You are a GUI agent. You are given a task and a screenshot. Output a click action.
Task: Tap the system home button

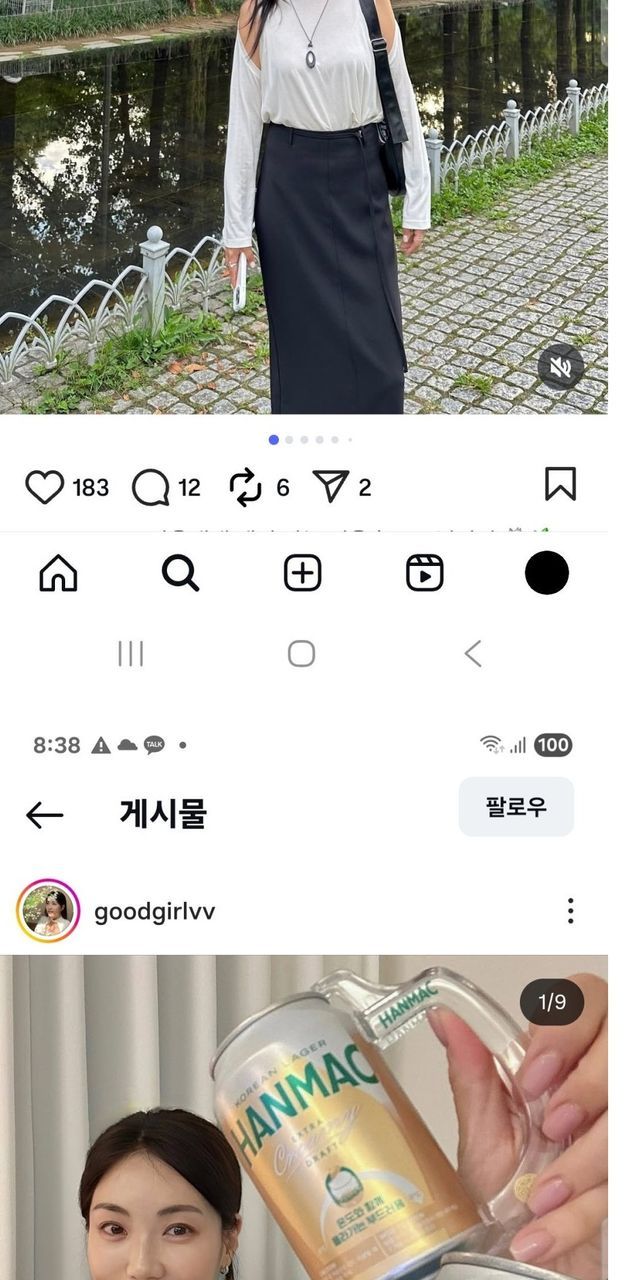tap(301, 654)
